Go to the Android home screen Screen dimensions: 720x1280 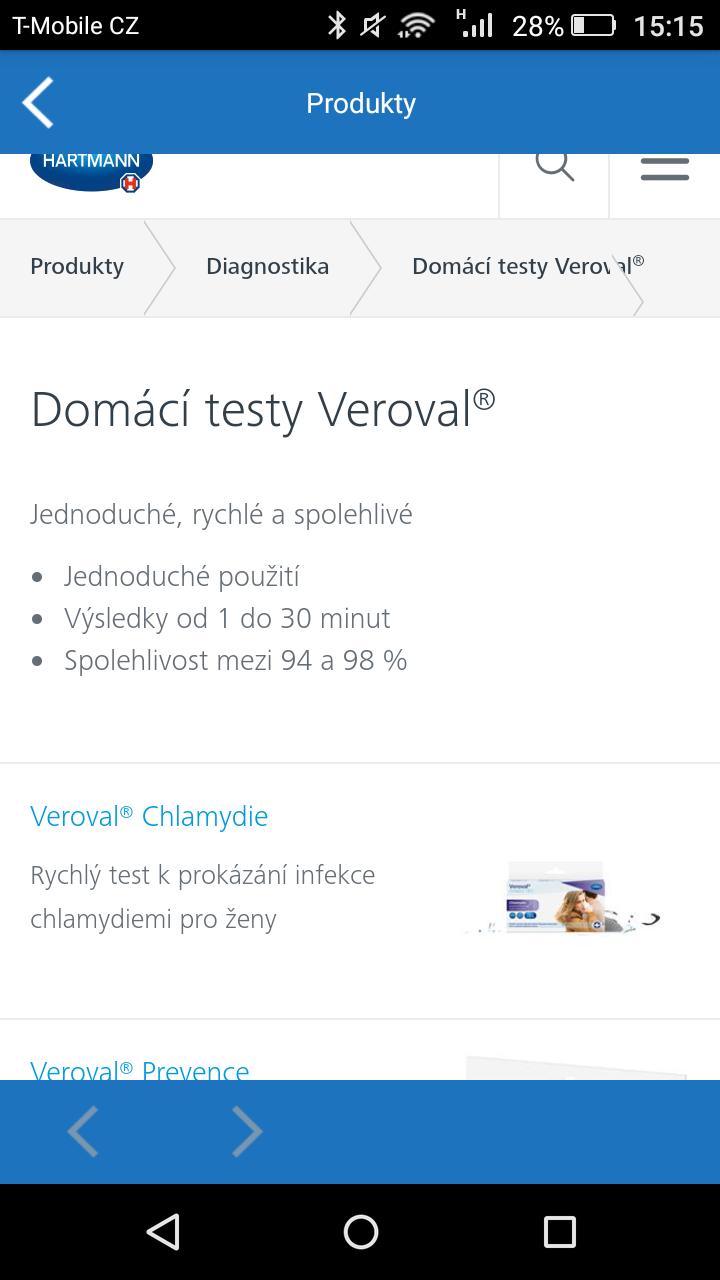tap(360, 1232)
